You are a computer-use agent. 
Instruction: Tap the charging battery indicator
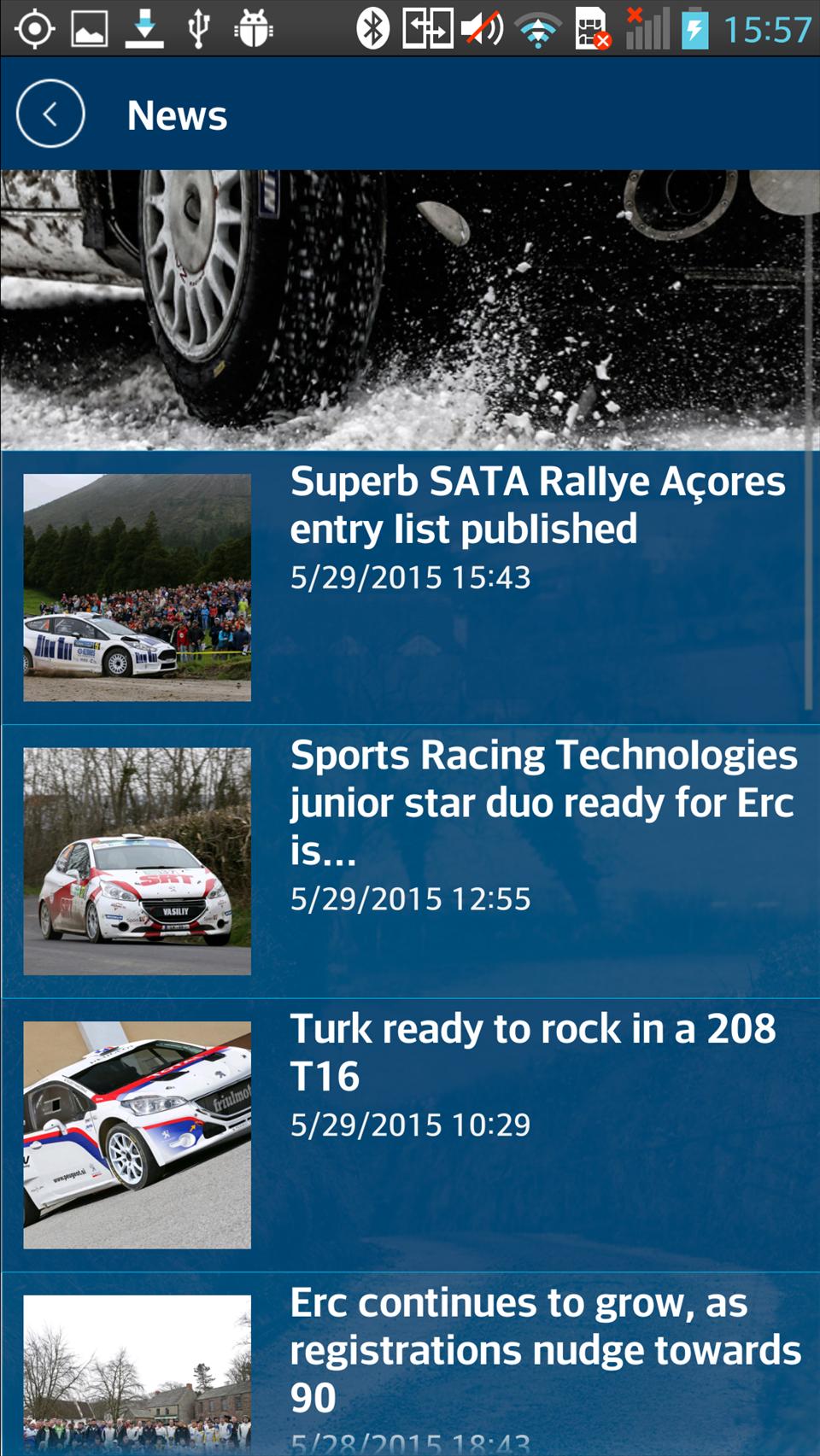coord(694,28)
